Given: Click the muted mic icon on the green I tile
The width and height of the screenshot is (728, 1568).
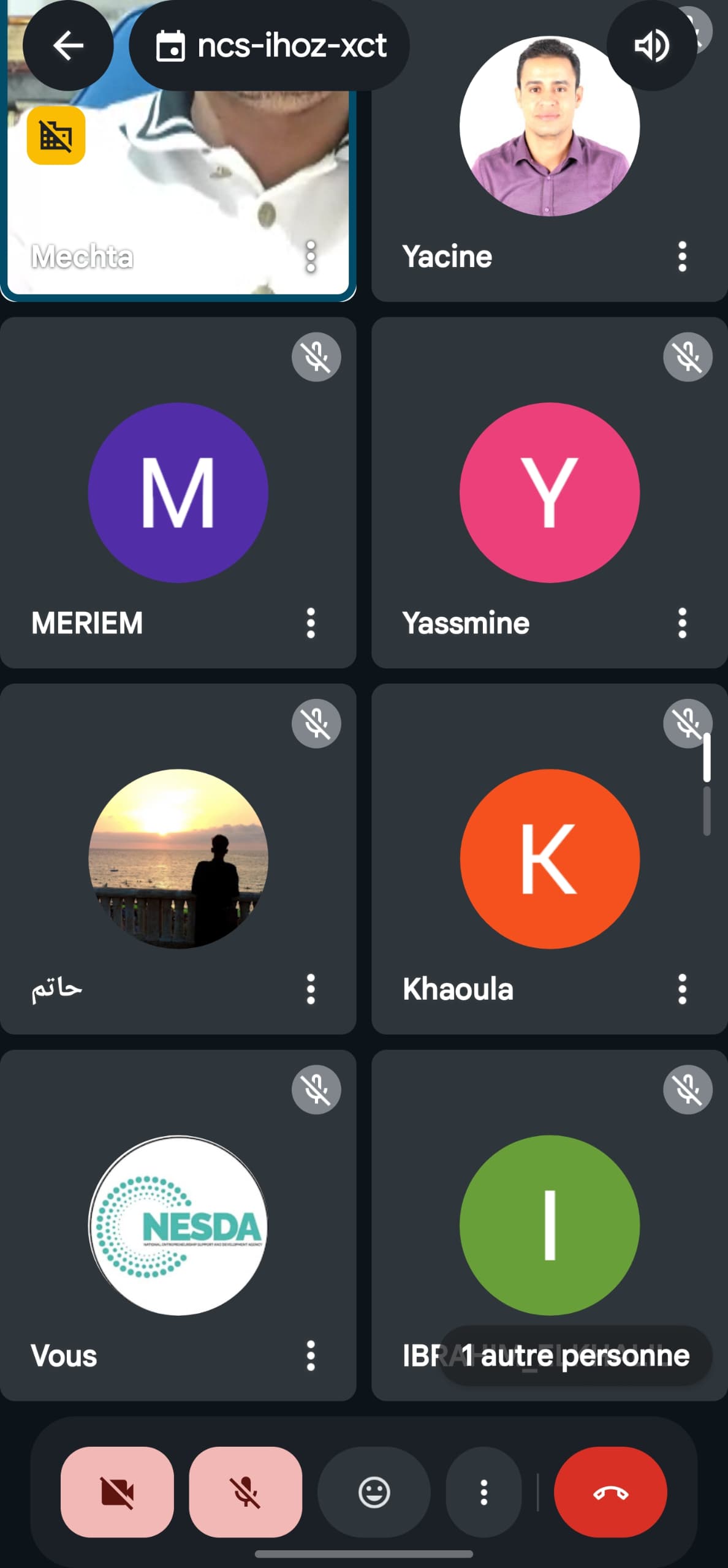Looking at the screenshot, I should coord(688,1091).
